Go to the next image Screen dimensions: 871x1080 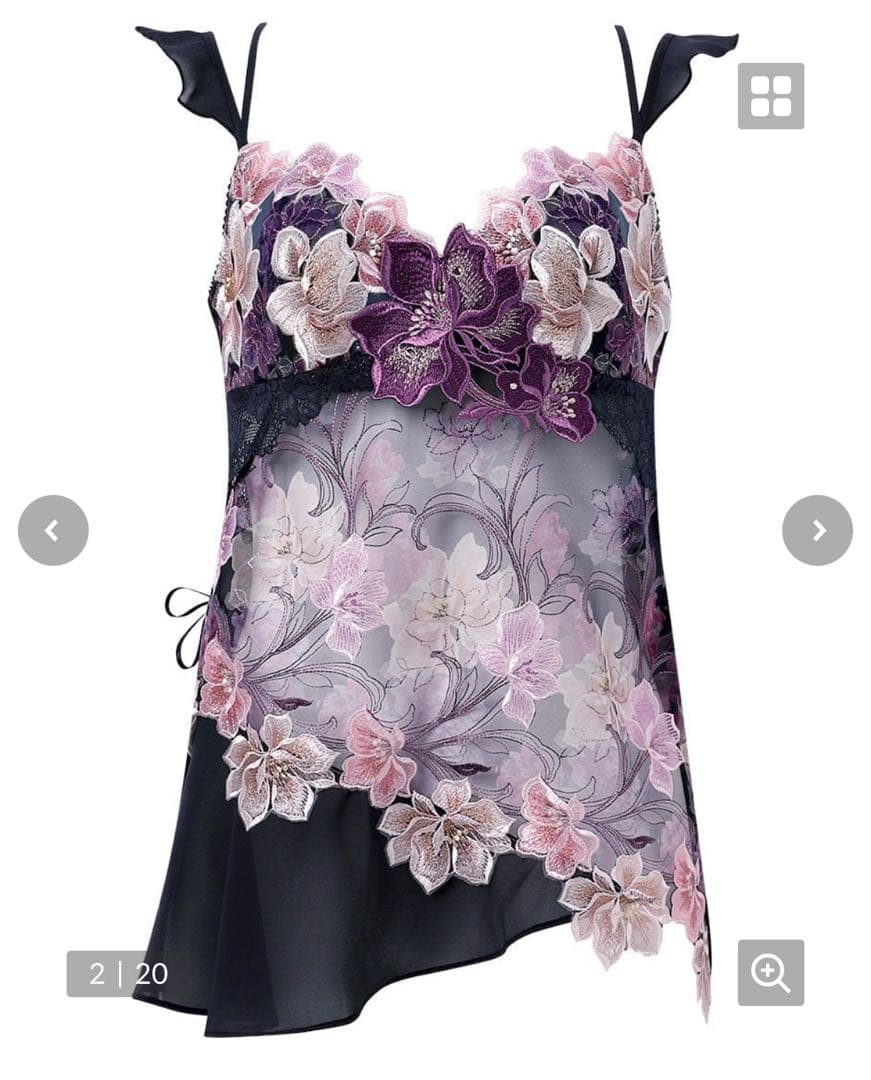coord(817,530)
